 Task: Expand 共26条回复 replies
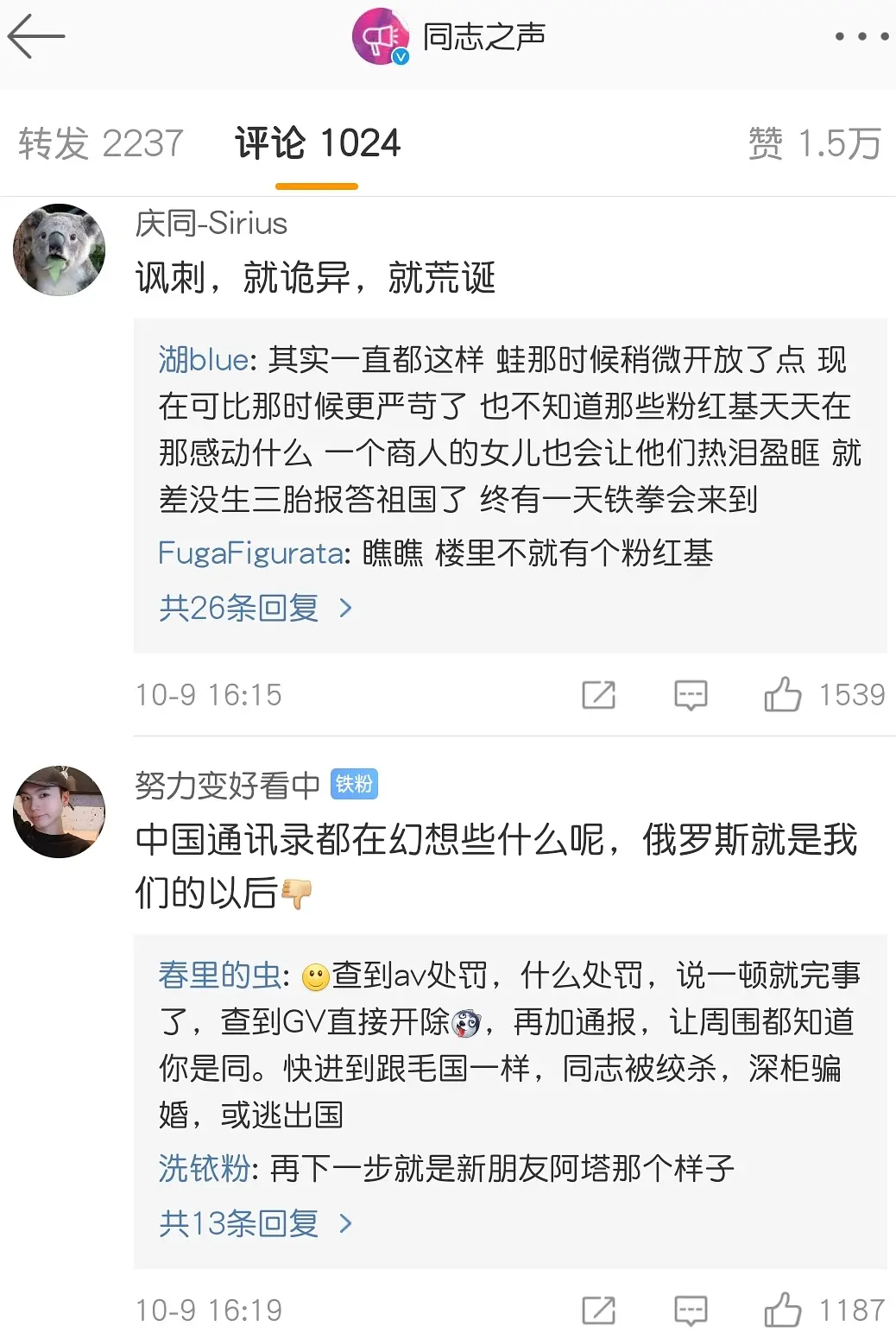255,609
